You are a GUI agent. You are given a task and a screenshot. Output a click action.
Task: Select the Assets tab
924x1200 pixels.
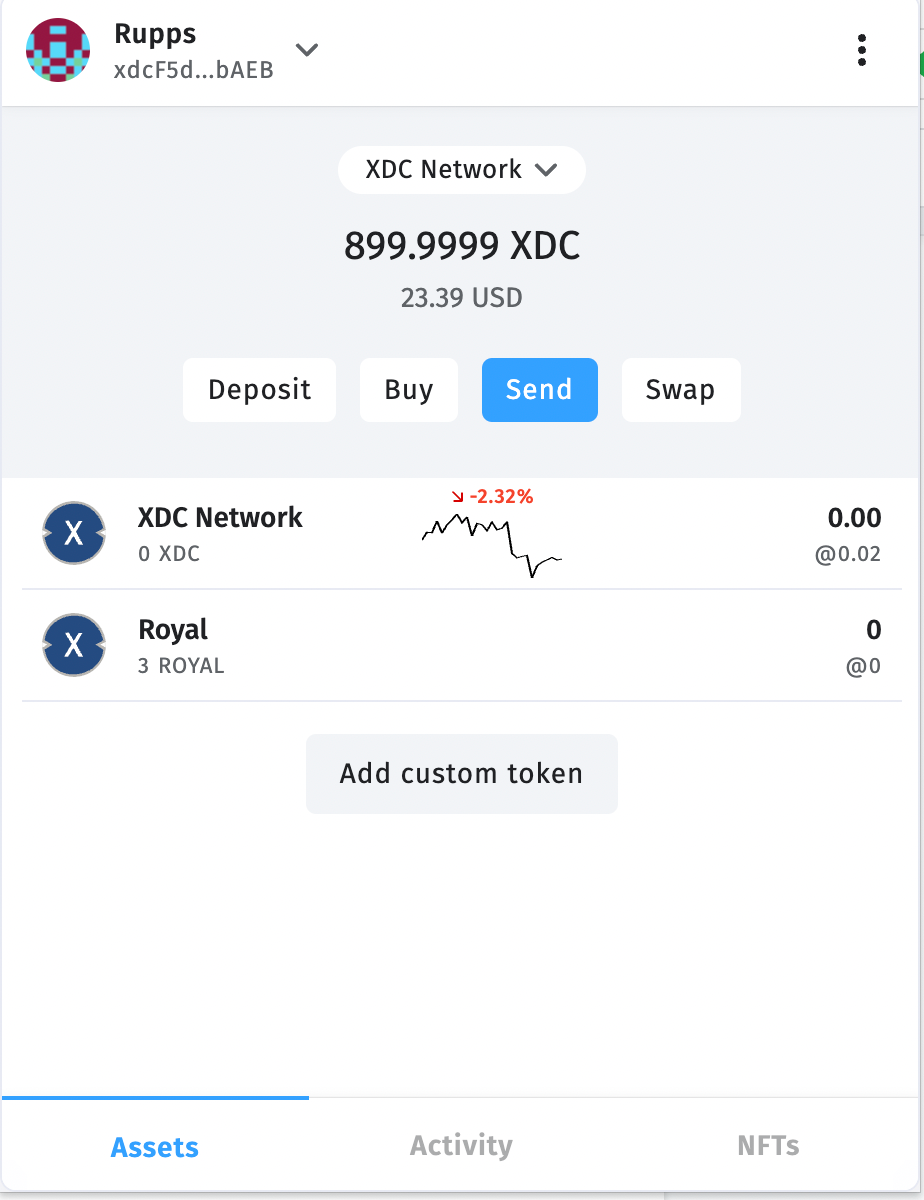tap(154, 1145)
